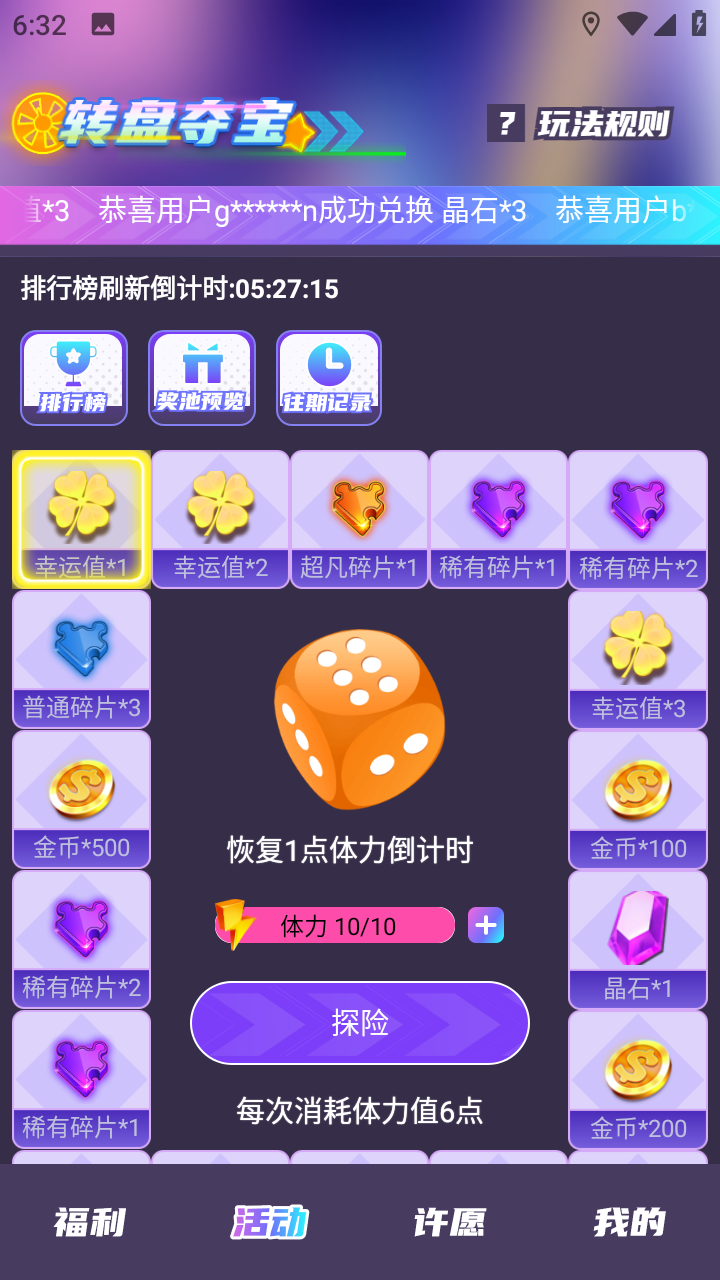The image size is (720, 1280).
Task: Add stamina with the plus icon
Action: pos(486,925)
